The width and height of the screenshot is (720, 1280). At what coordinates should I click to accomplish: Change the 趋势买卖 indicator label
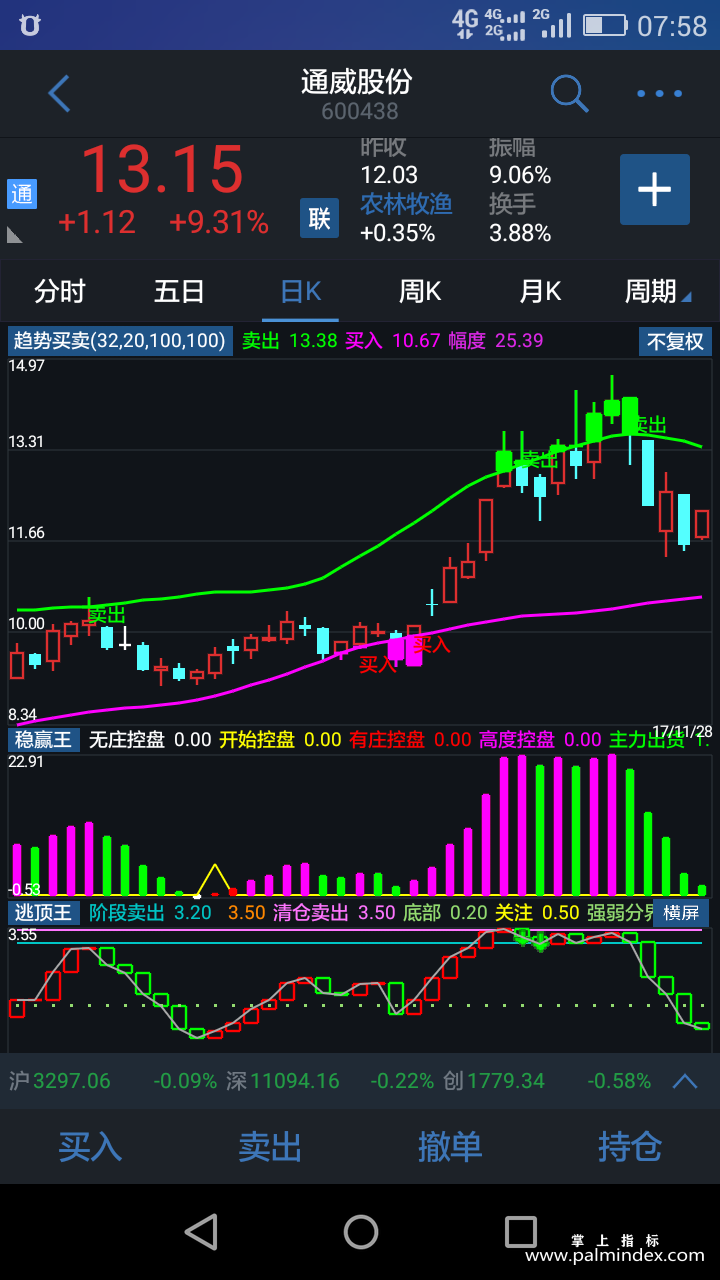(119, 341)
